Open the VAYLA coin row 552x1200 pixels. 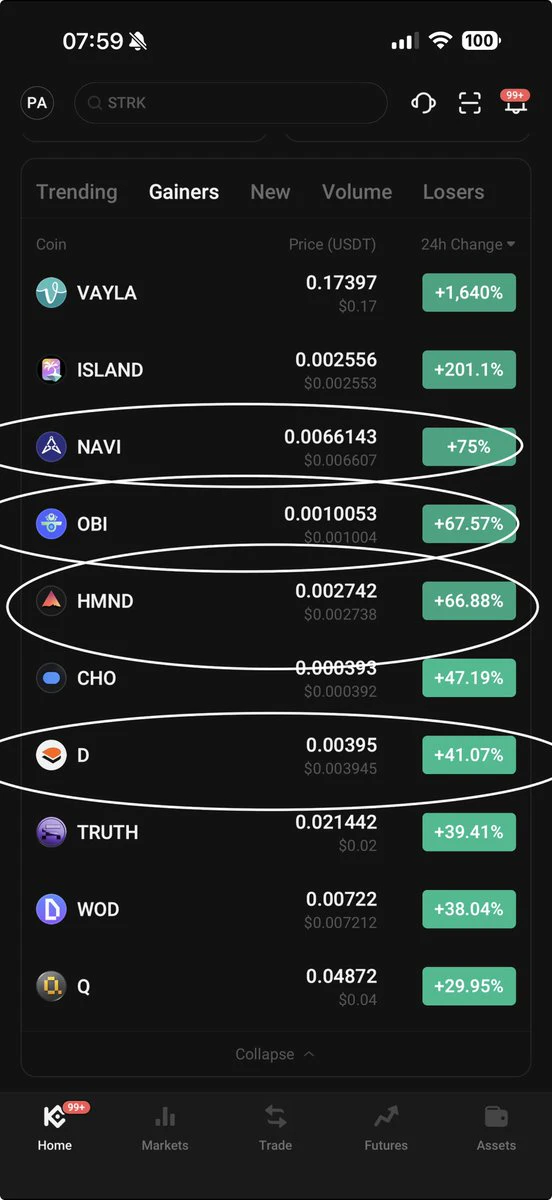pos(276,293)
